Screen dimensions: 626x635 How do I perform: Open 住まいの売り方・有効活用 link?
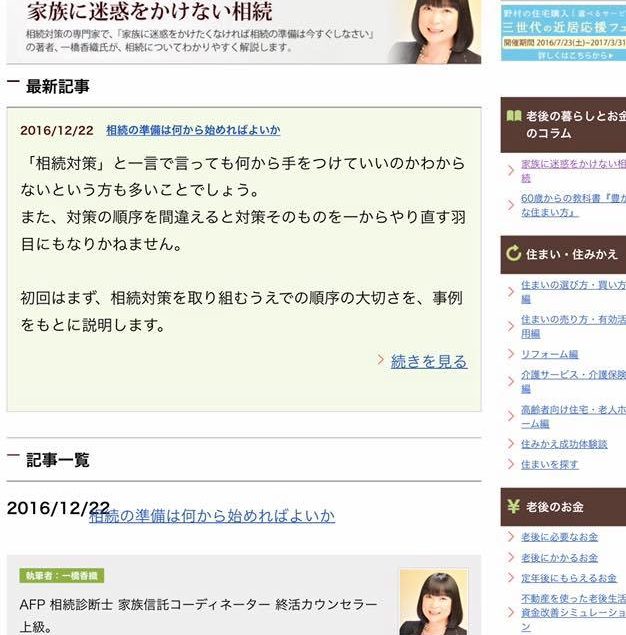tap(572, 326)
